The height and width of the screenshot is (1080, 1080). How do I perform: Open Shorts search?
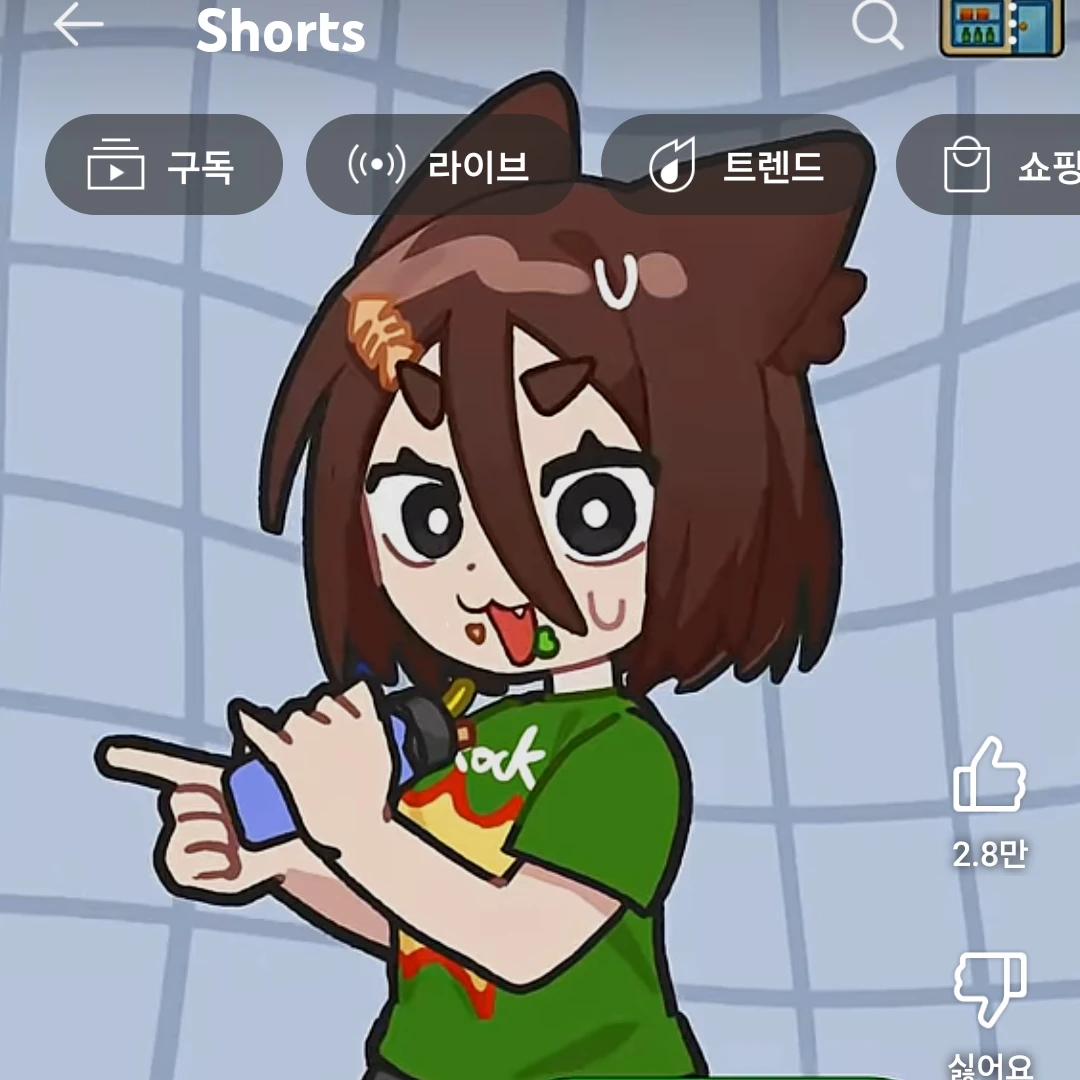pyautogui.click(x=877, y=26)
